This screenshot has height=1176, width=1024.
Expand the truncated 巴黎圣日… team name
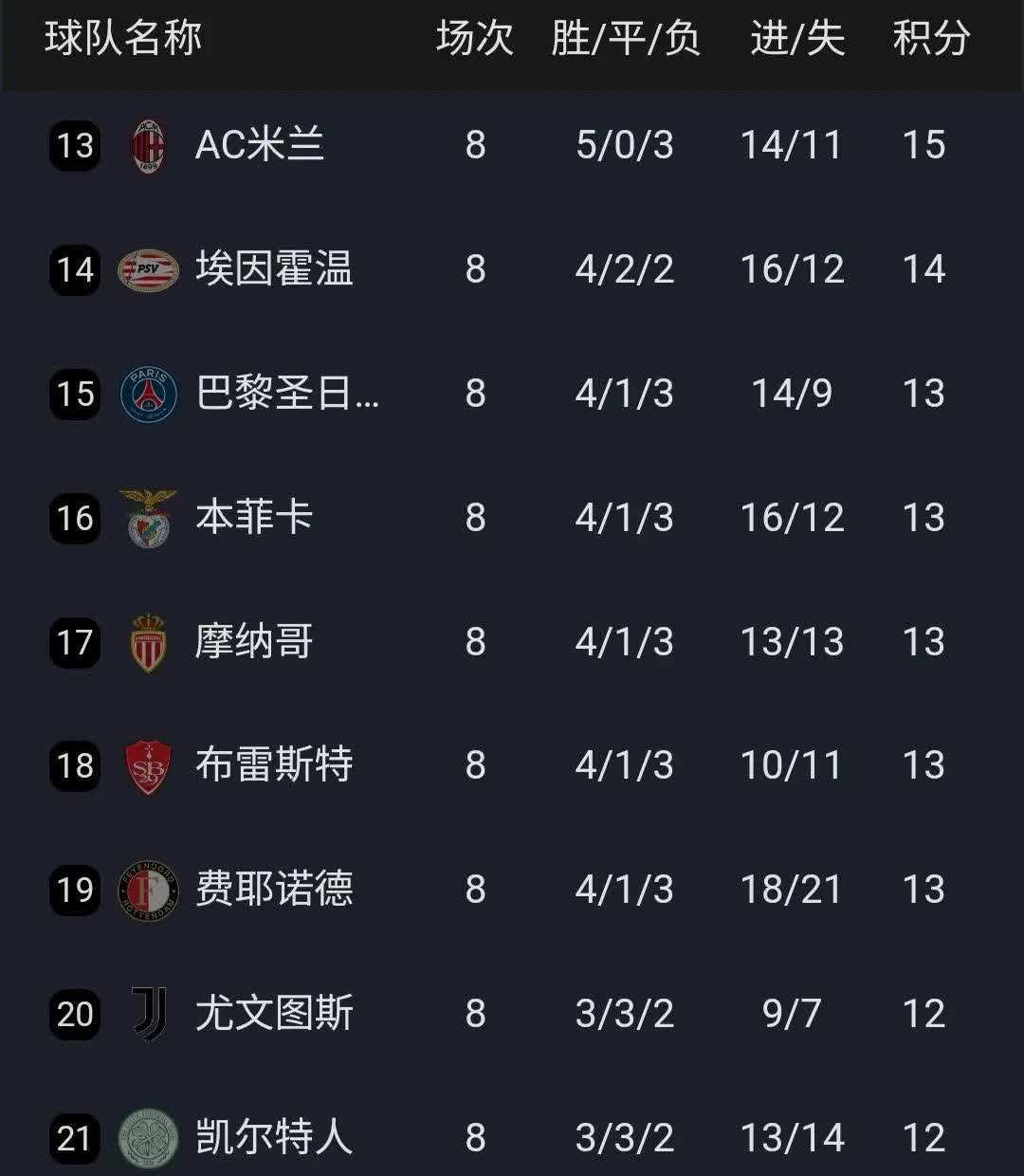pyautogui.click(x=287, y=394)
